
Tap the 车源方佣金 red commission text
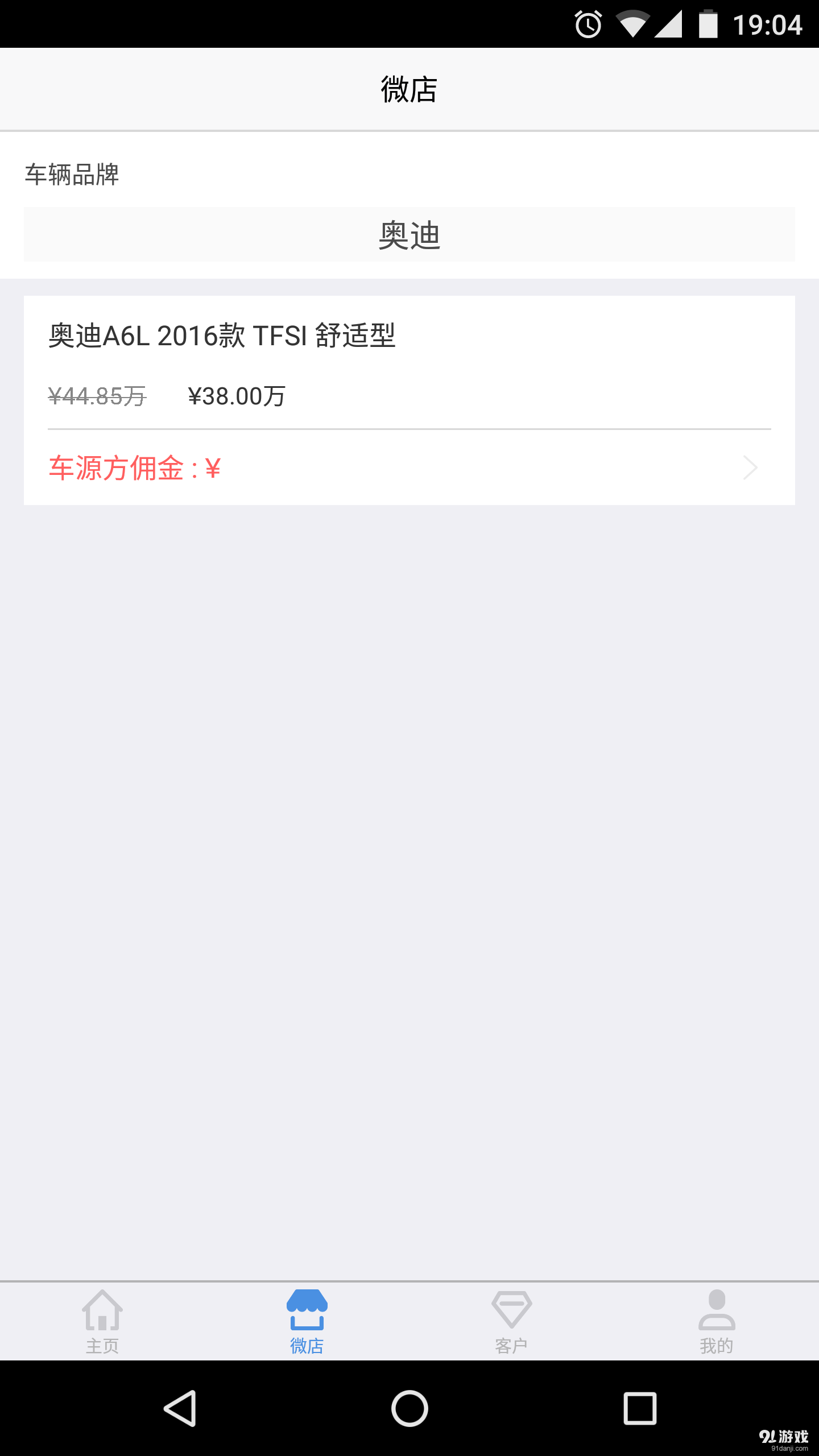tap(134, 468)
